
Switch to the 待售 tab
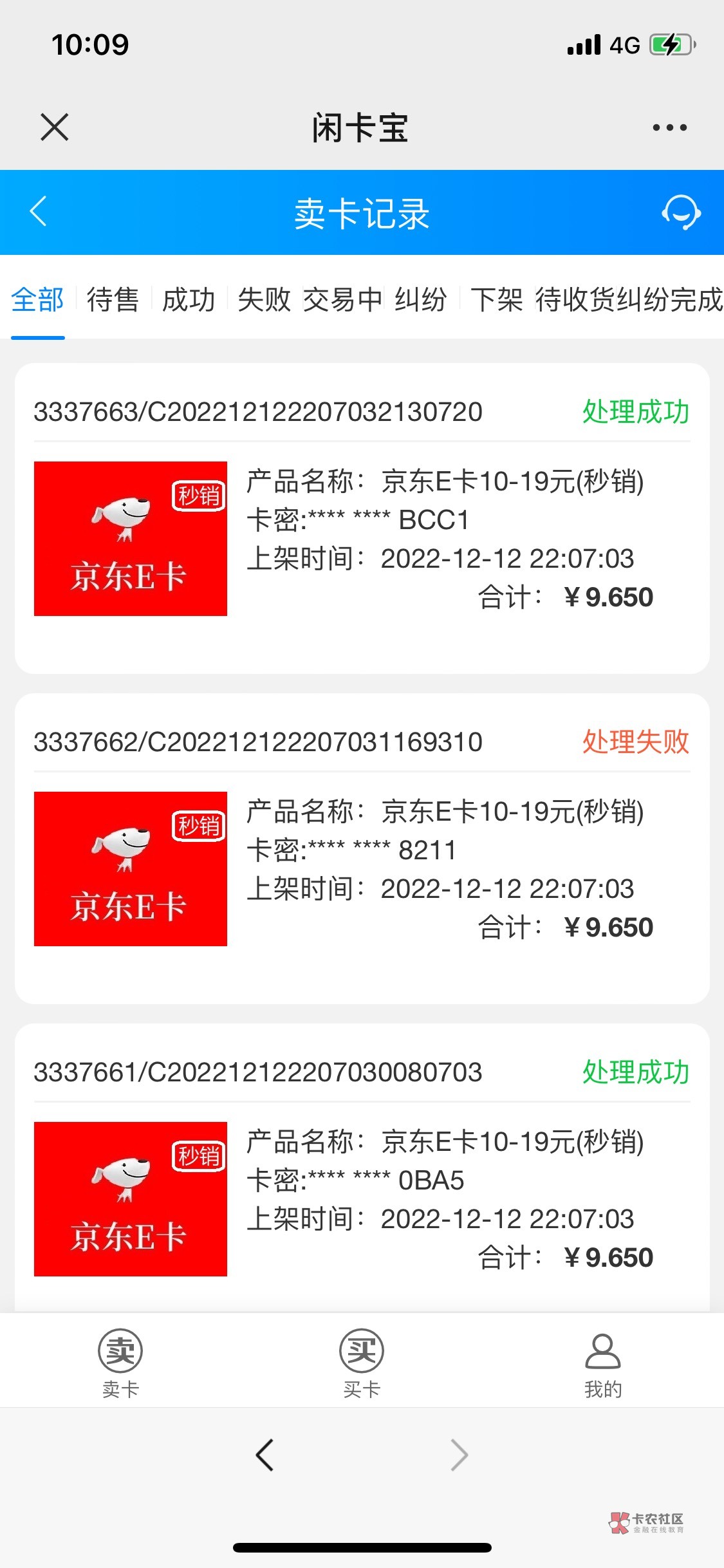click(113, 300)
